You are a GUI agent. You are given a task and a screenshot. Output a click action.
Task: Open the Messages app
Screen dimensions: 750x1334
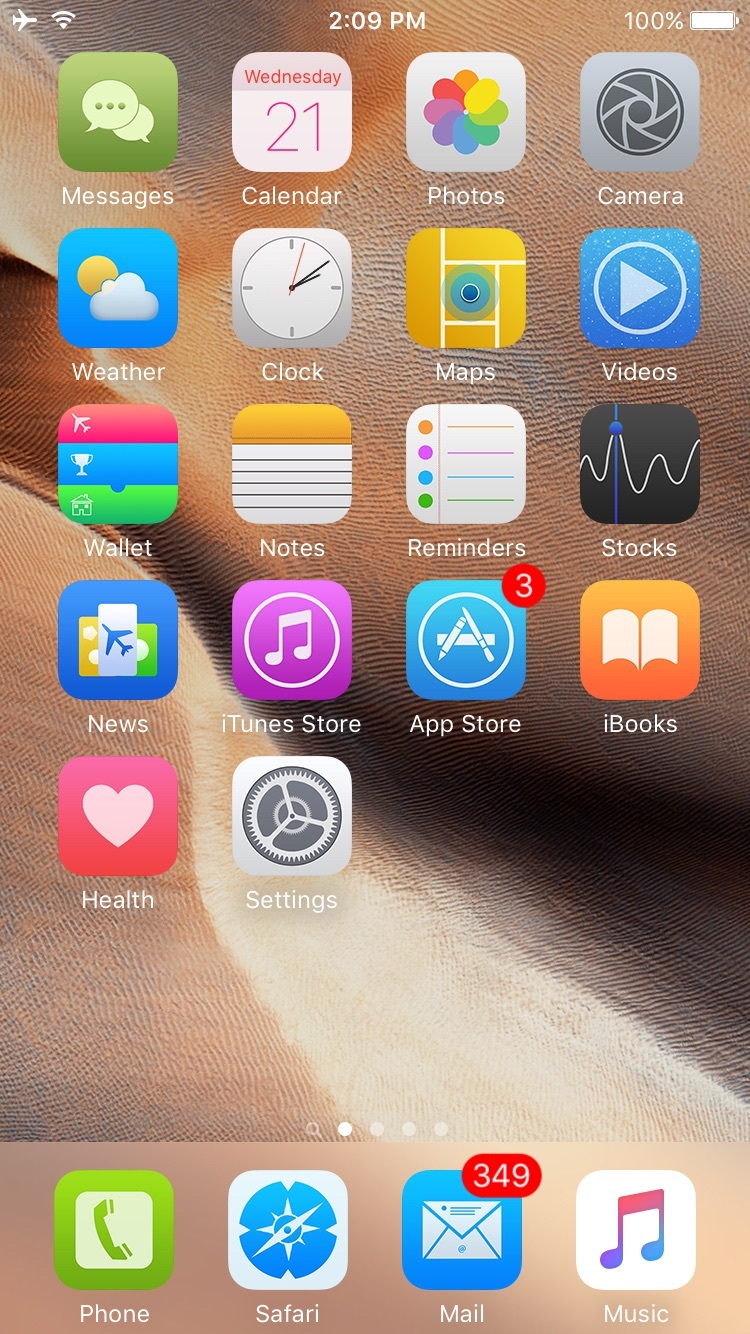118,112
